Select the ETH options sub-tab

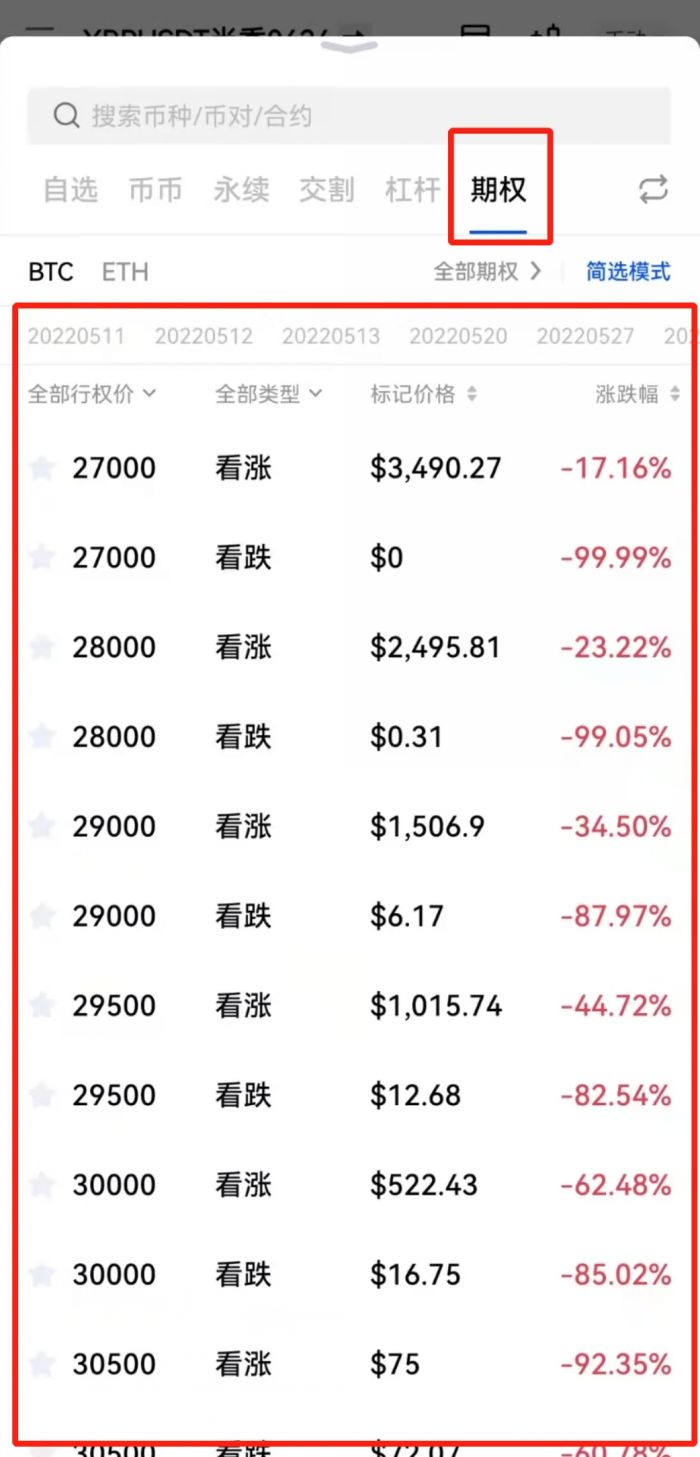point(125,272)
